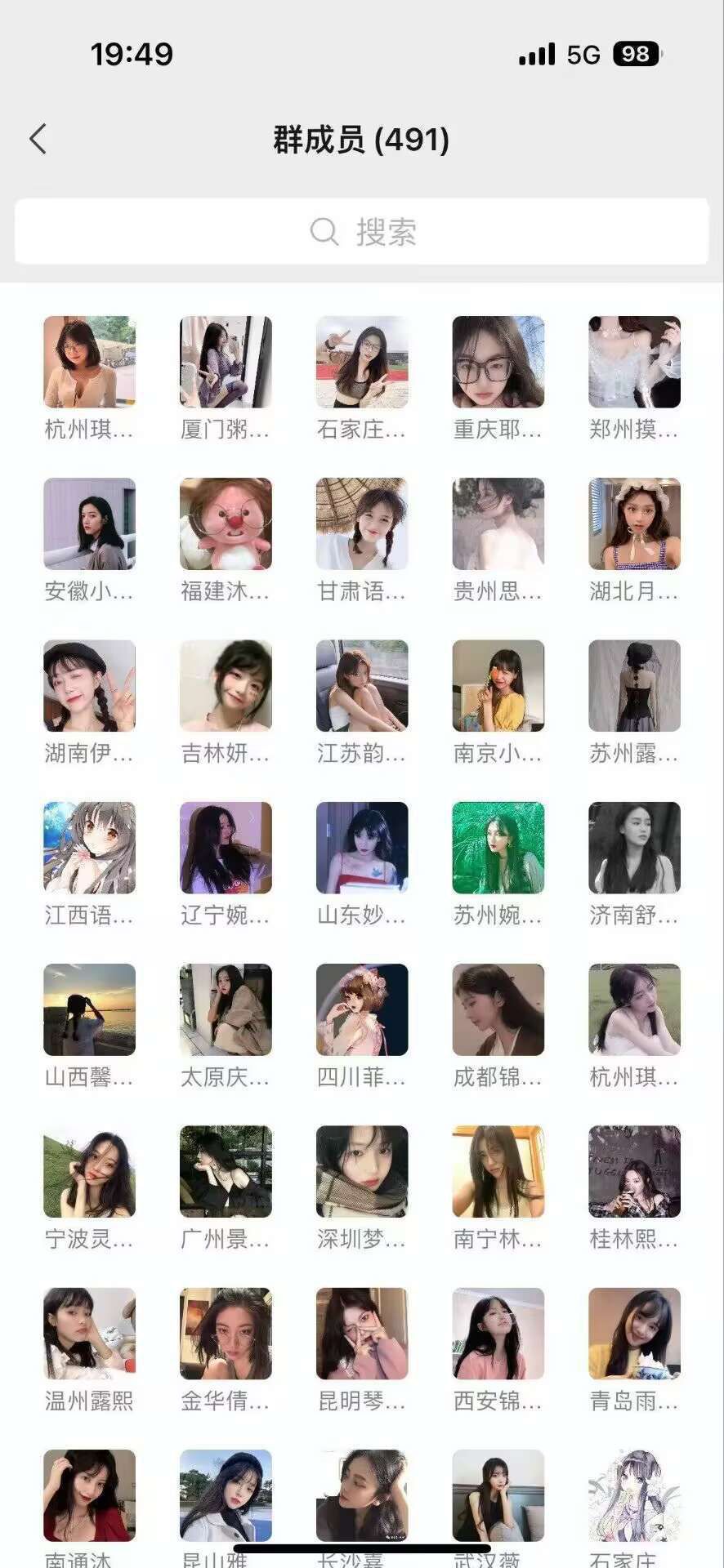Select member 济南舒…
The image size is (724, 1568).
[x=634, y=848]
